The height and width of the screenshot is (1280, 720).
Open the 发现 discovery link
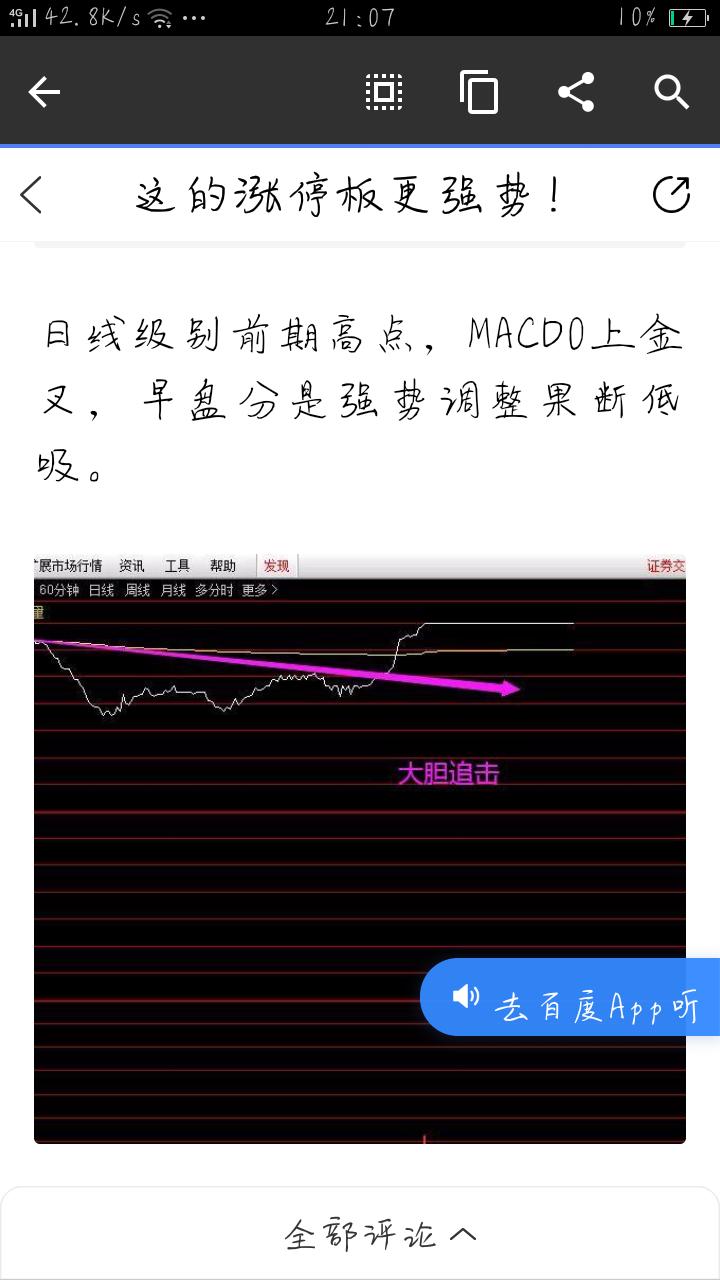pyautogui.click(x=275, y=565)
